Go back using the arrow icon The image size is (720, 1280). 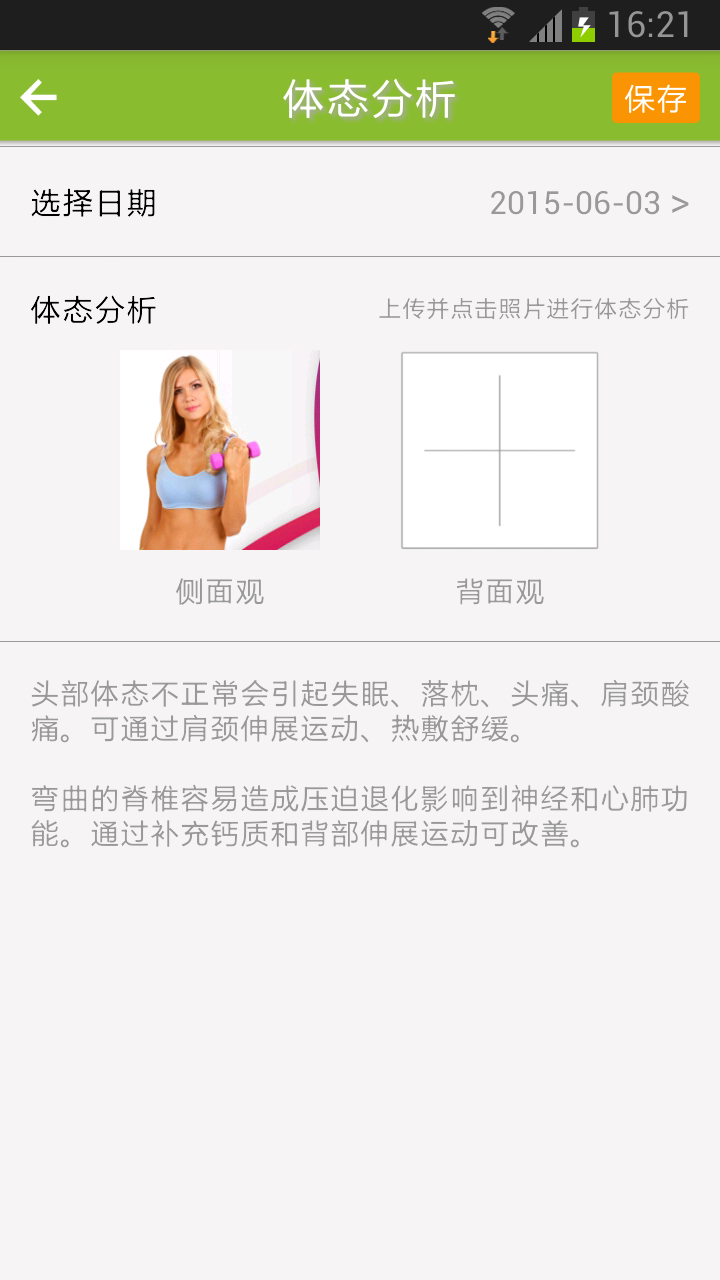click(x=38, y=98)
